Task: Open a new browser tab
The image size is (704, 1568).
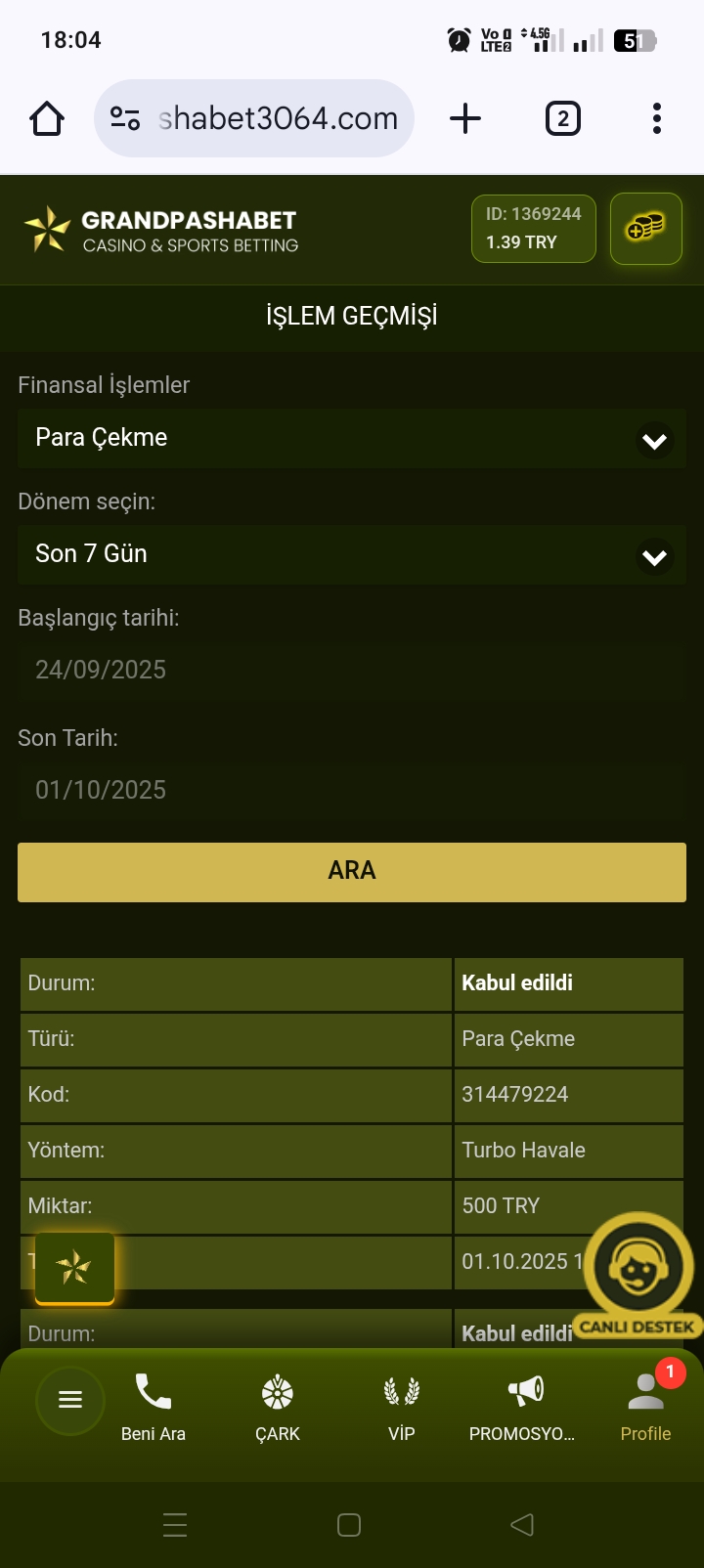Action: [465, 119]
